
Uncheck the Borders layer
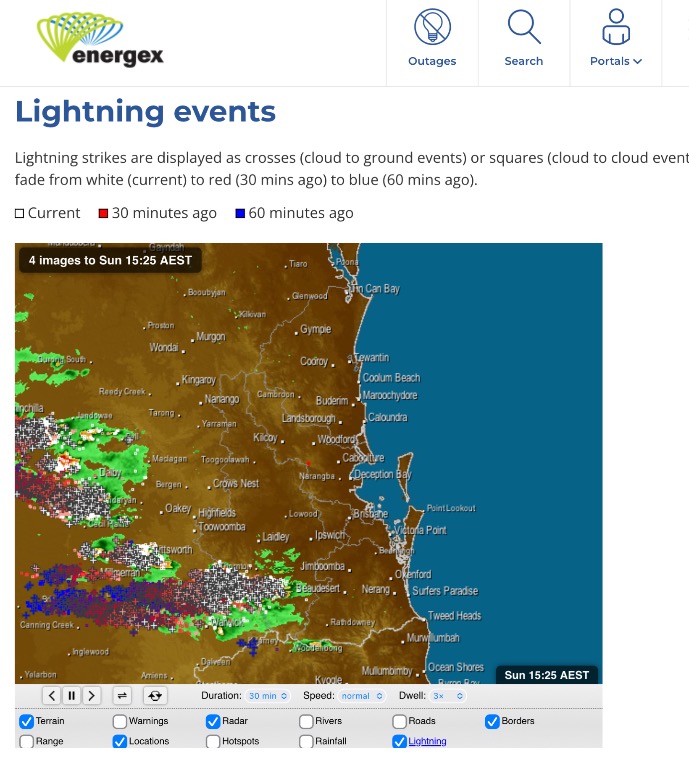(492, 721)
